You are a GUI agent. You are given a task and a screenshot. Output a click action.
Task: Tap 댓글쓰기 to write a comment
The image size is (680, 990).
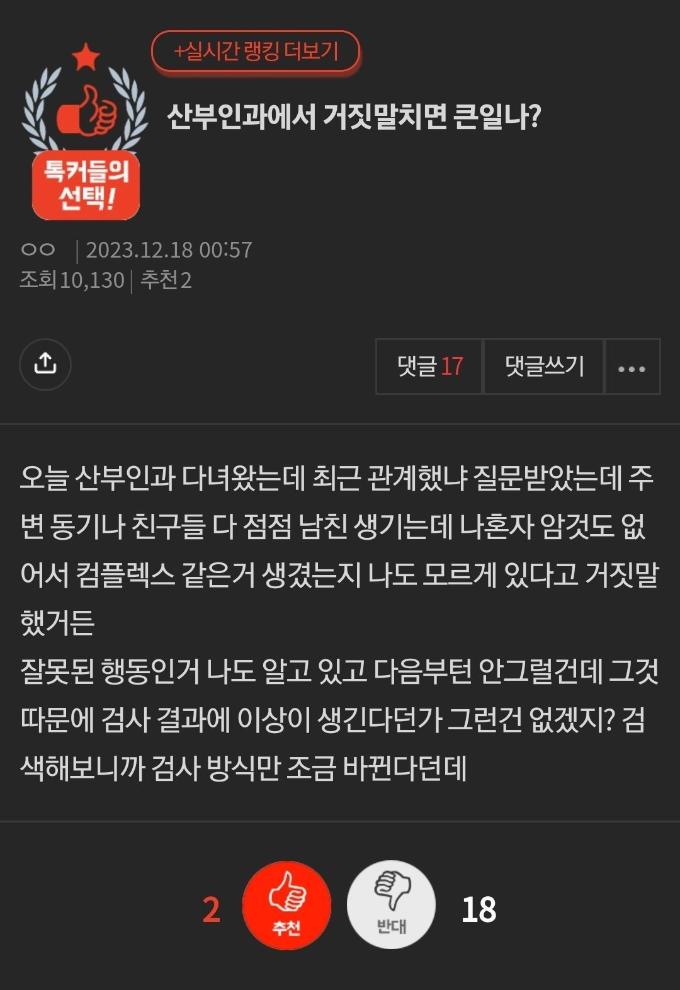(544, 367)
